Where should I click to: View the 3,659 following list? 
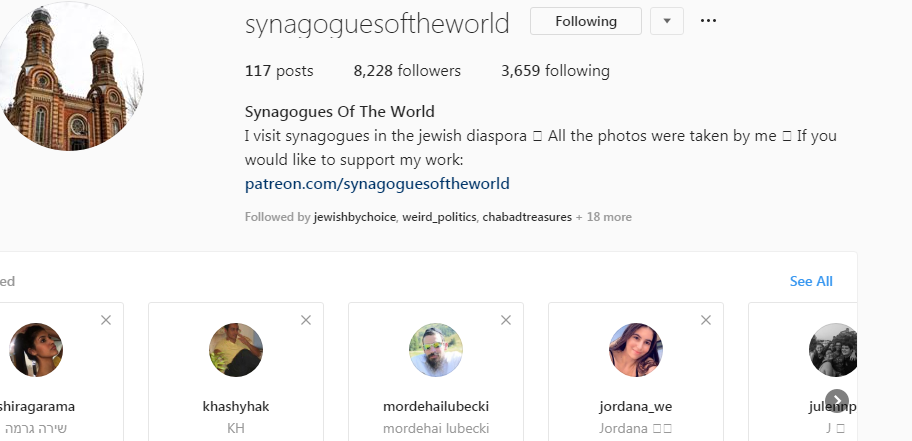pos(555,71)
